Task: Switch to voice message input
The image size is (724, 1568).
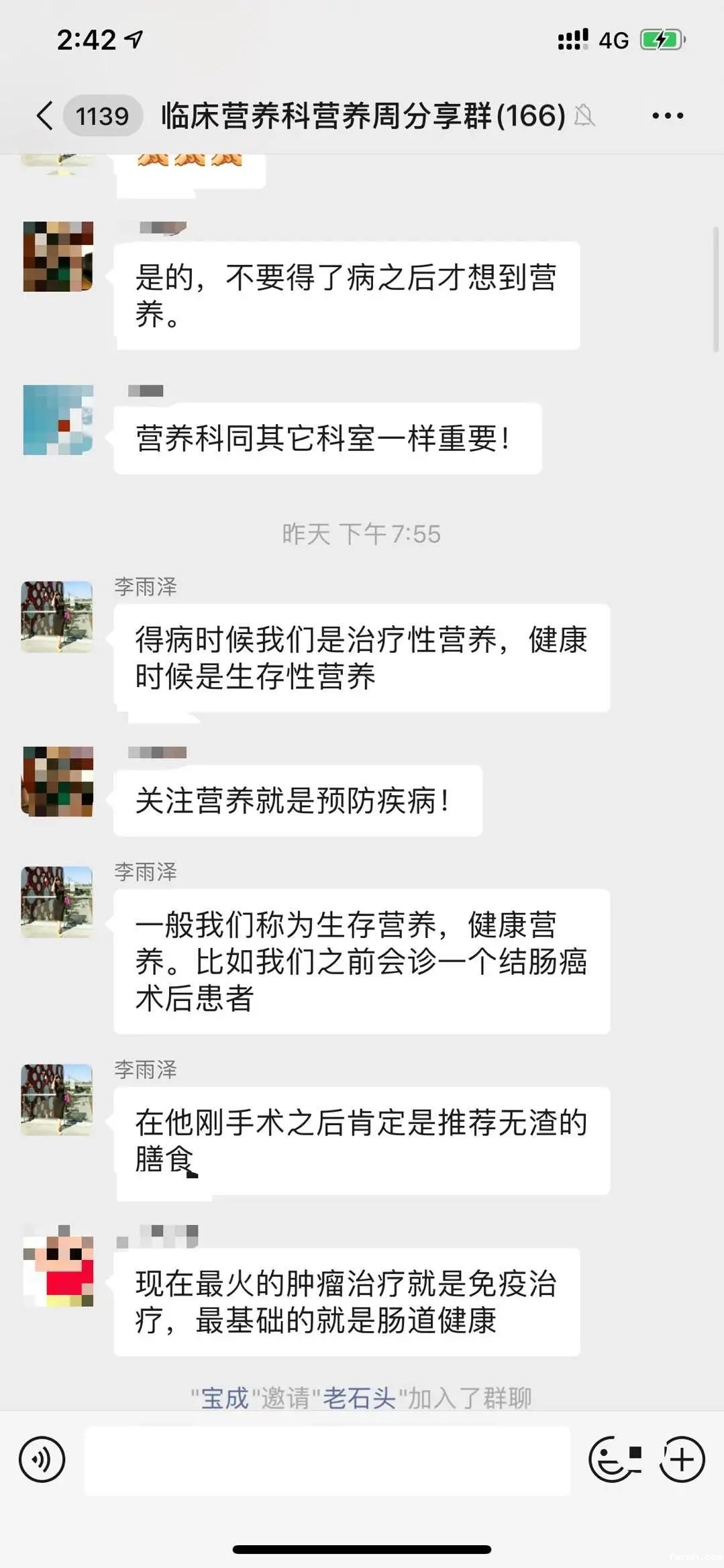Action: [x=42, y=1459]
